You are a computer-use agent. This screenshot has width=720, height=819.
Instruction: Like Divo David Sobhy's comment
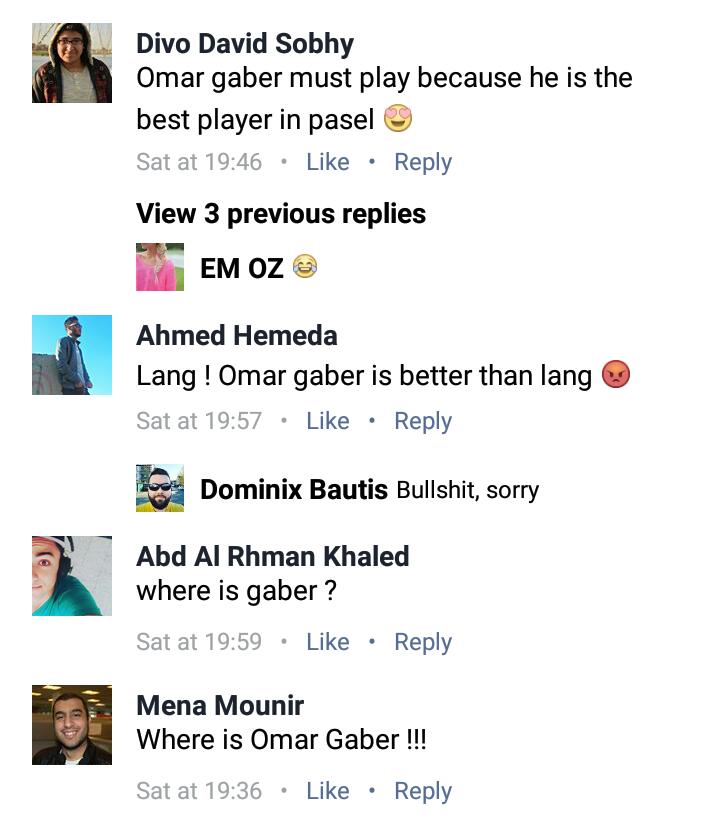(x=327, y=162)
